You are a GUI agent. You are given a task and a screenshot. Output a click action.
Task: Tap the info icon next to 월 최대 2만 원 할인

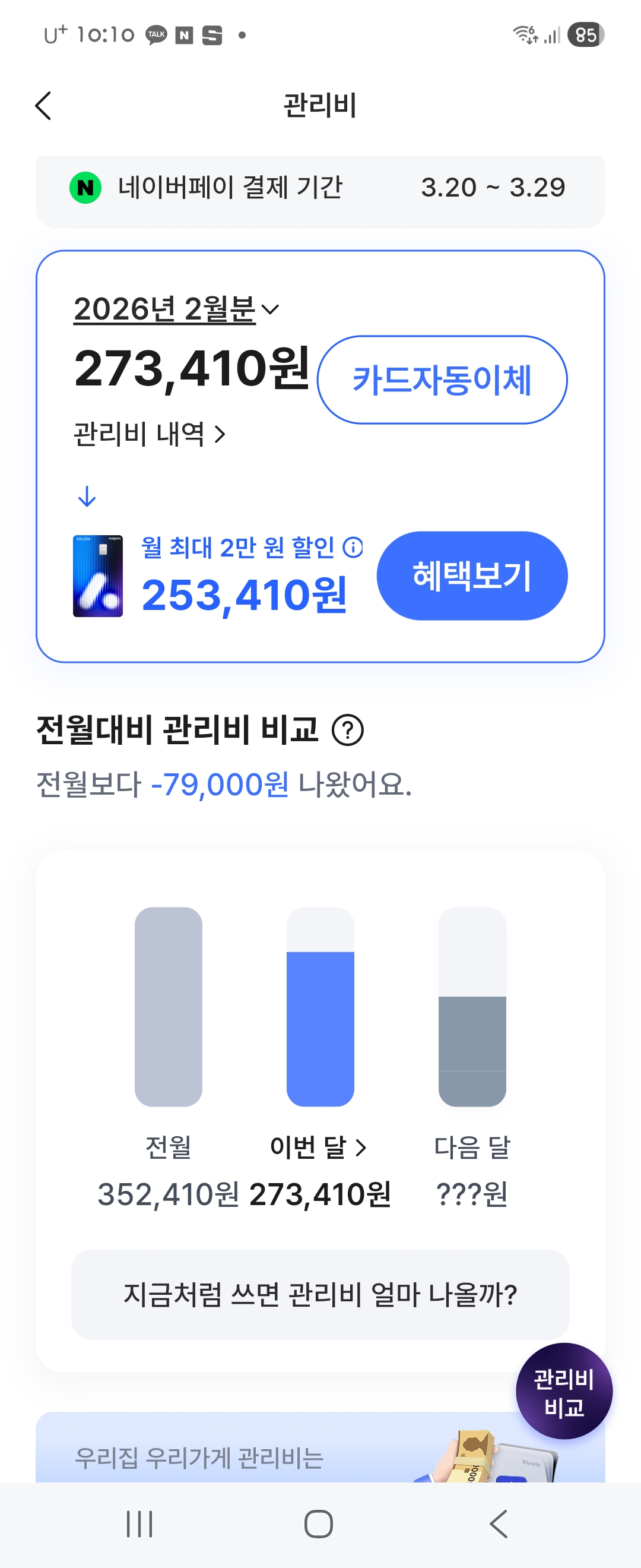pyautogui.click(x=353, y=547)
